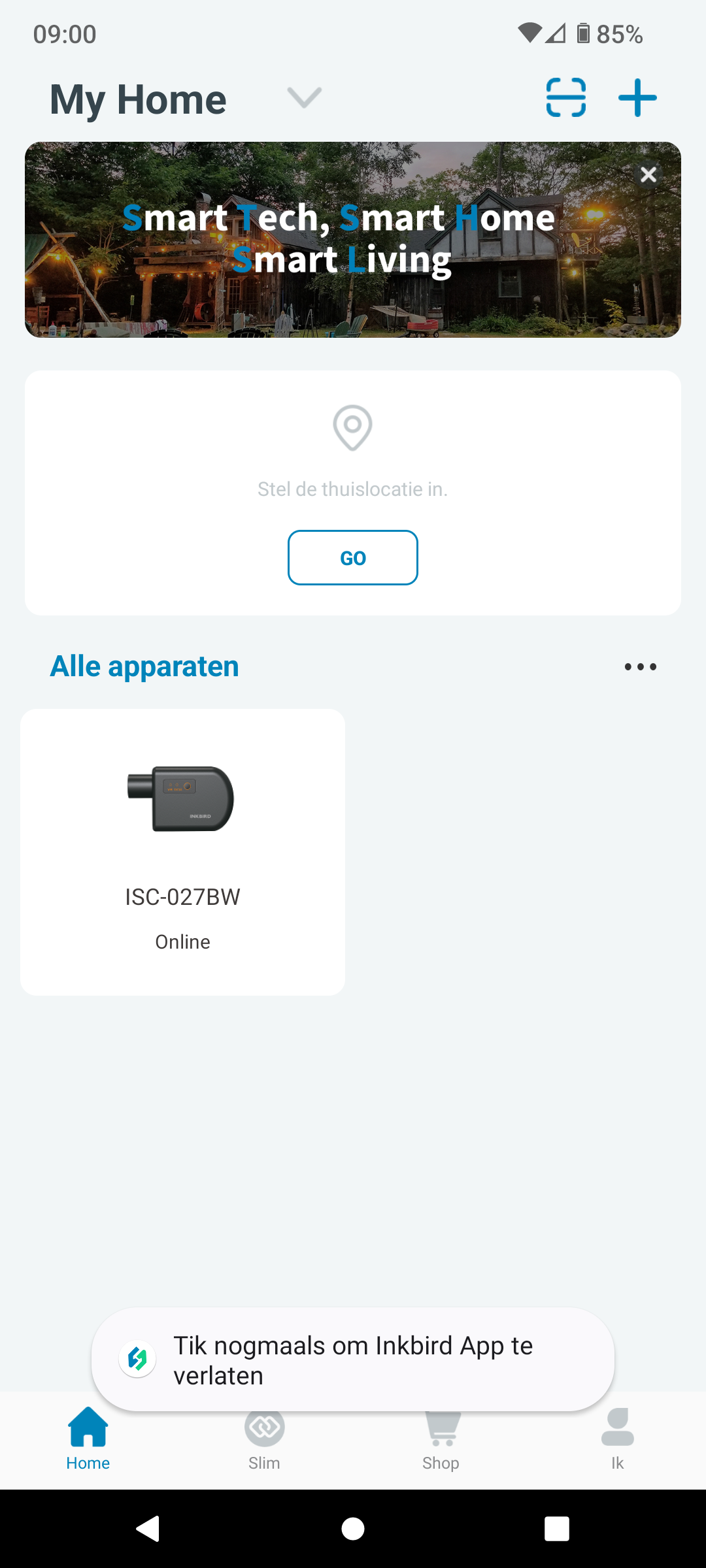
Task: Dismiss the Smart Living banner
Action: [648, 174]
